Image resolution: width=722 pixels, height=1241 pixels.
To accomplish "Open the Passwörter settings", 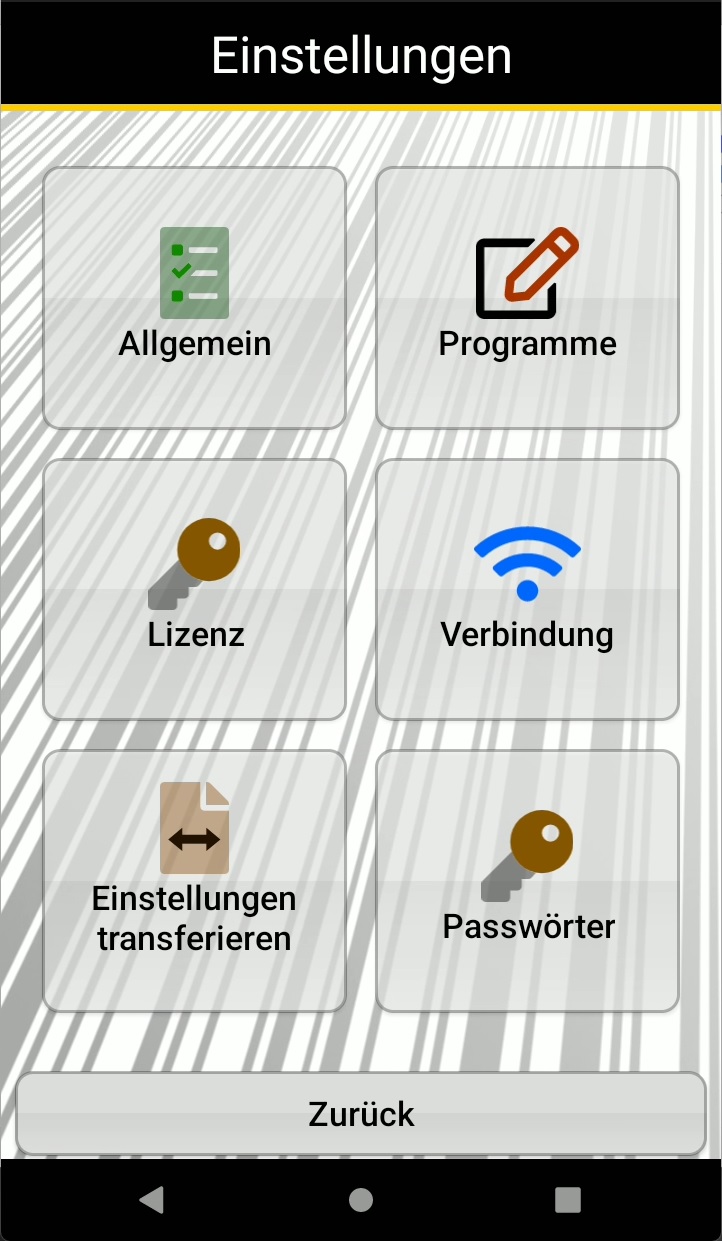I will [527, 881].
